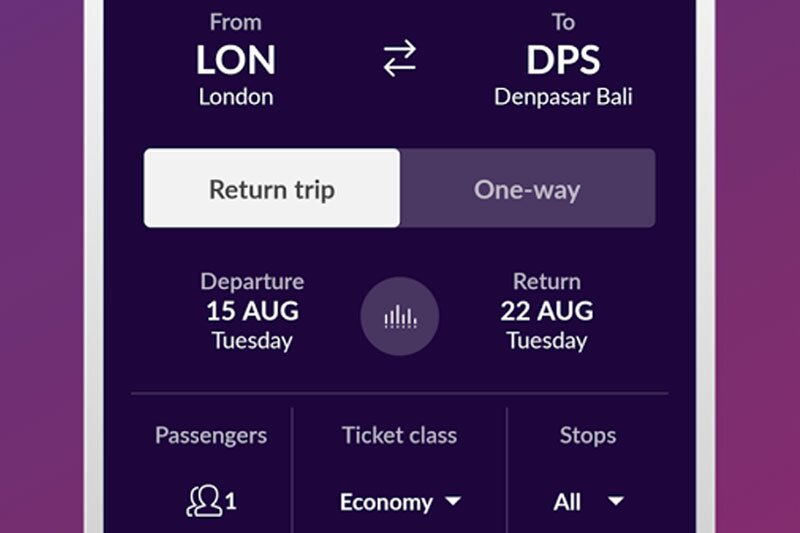This screenshot has height=533, width=800.
Task: Change the number of passengers
Action: click(211, 500)
